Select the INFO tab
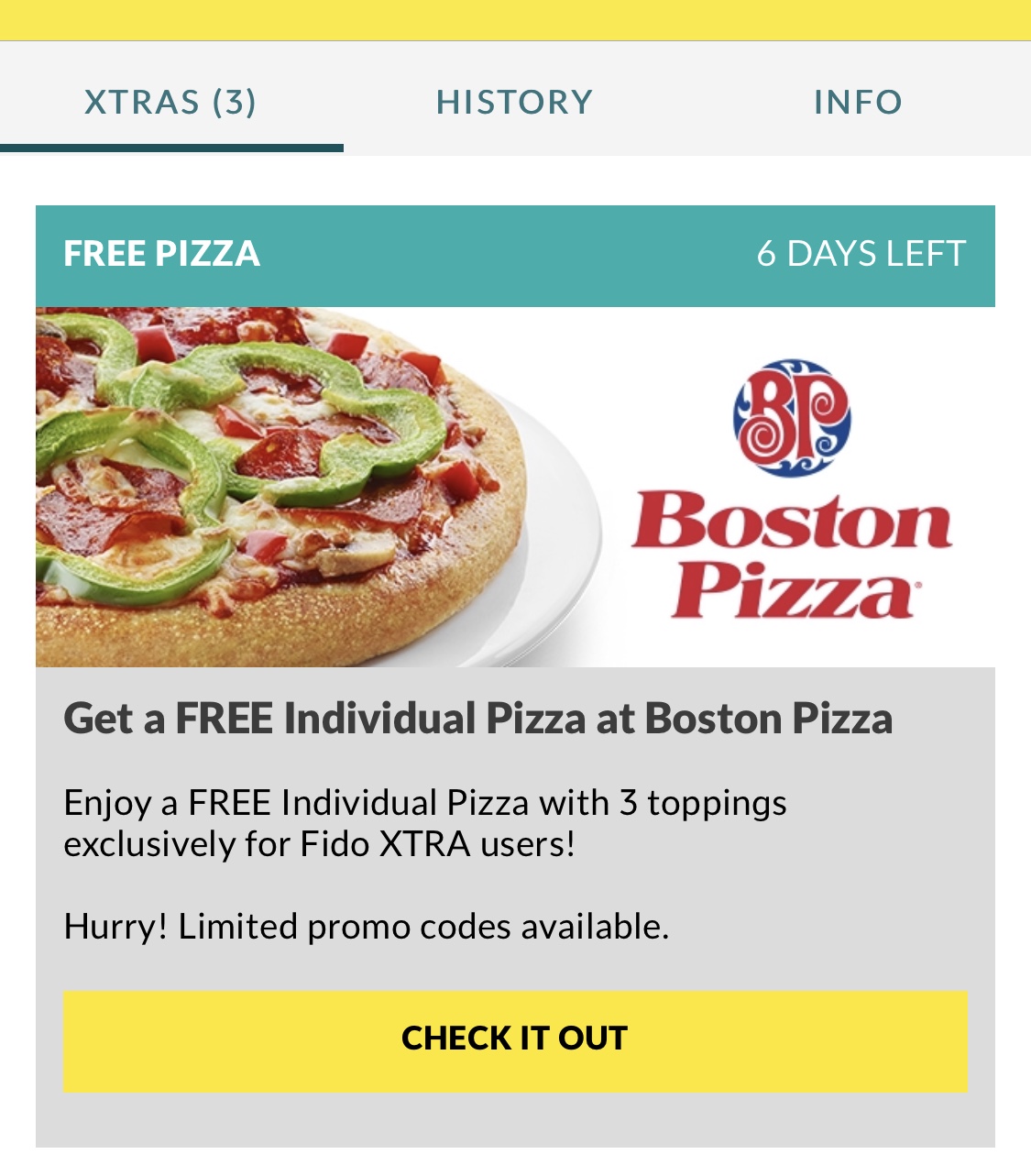The width and height of the screenshot is (1031, 1176). (860, 102)
